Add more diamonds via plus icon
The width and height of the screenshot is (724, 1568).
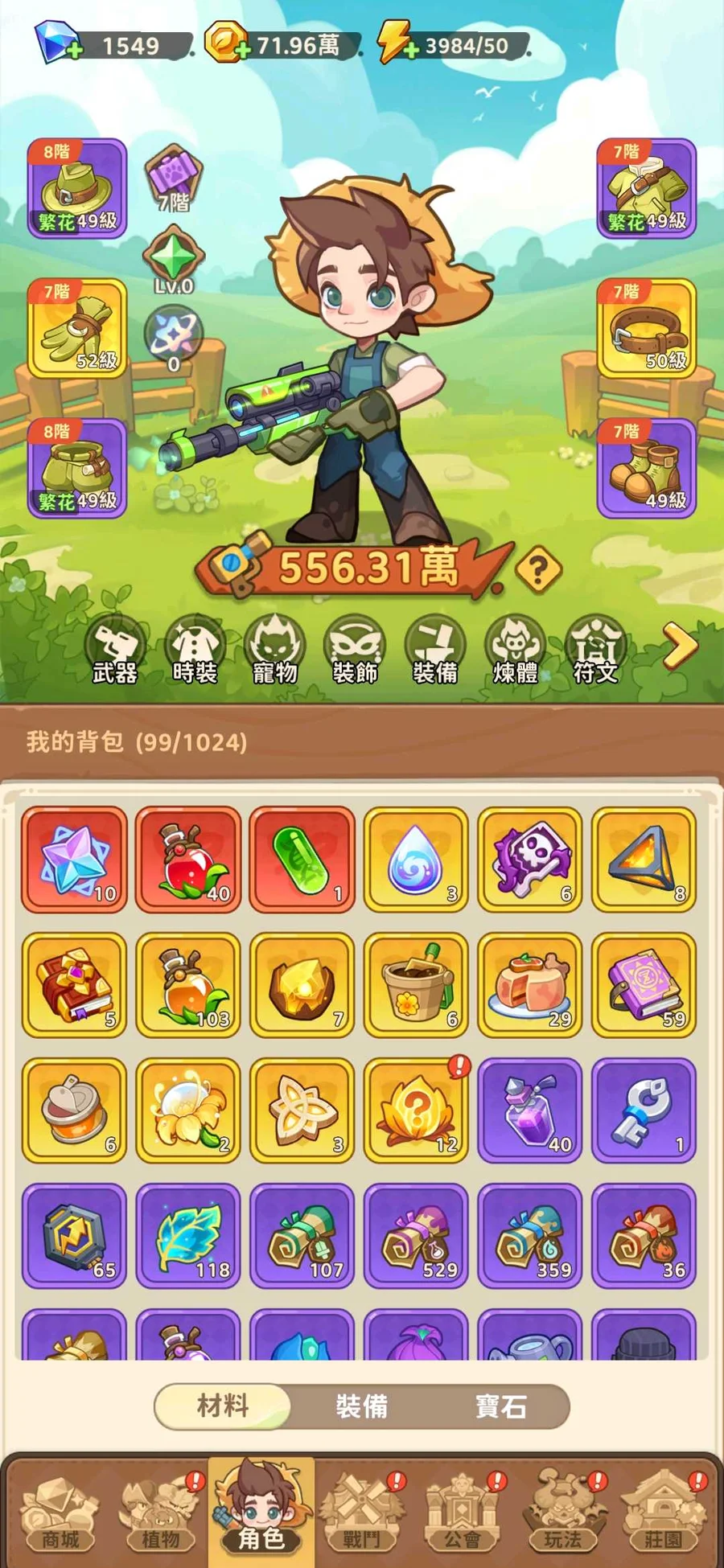pyautogui.click(x=73, y=51)
